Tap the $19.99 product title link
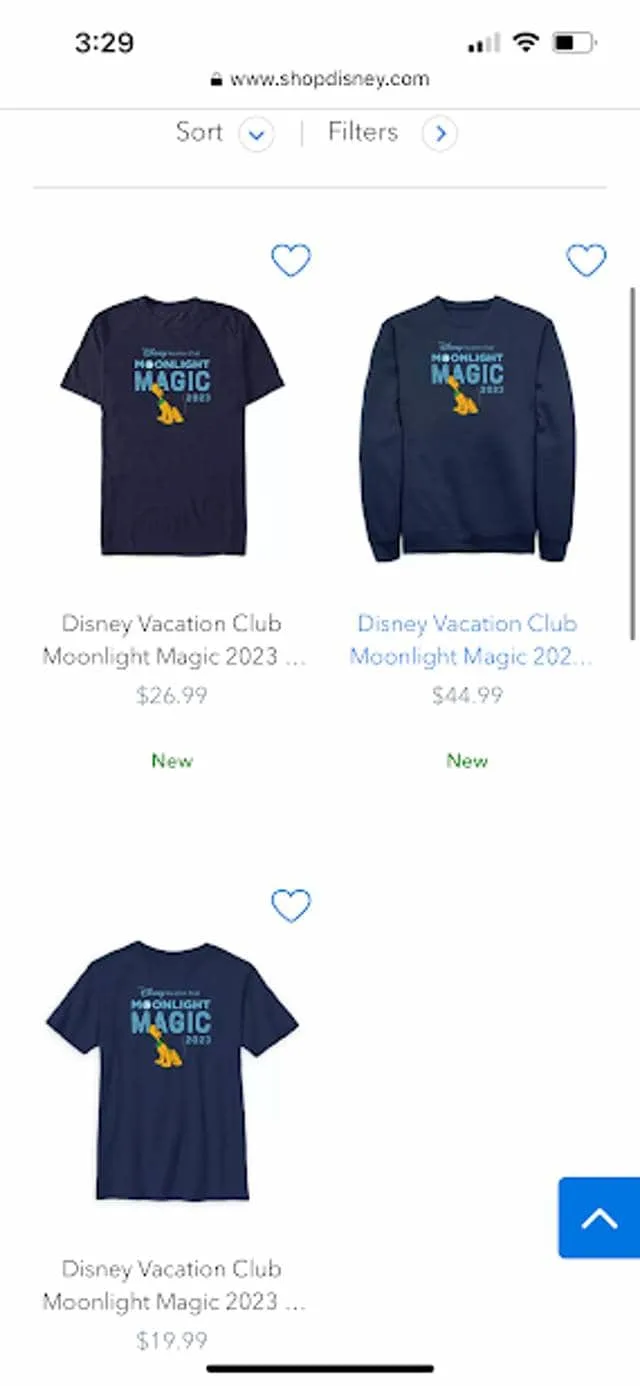The width and height of the screenshot is (640, 1386). pos(173,1285)
